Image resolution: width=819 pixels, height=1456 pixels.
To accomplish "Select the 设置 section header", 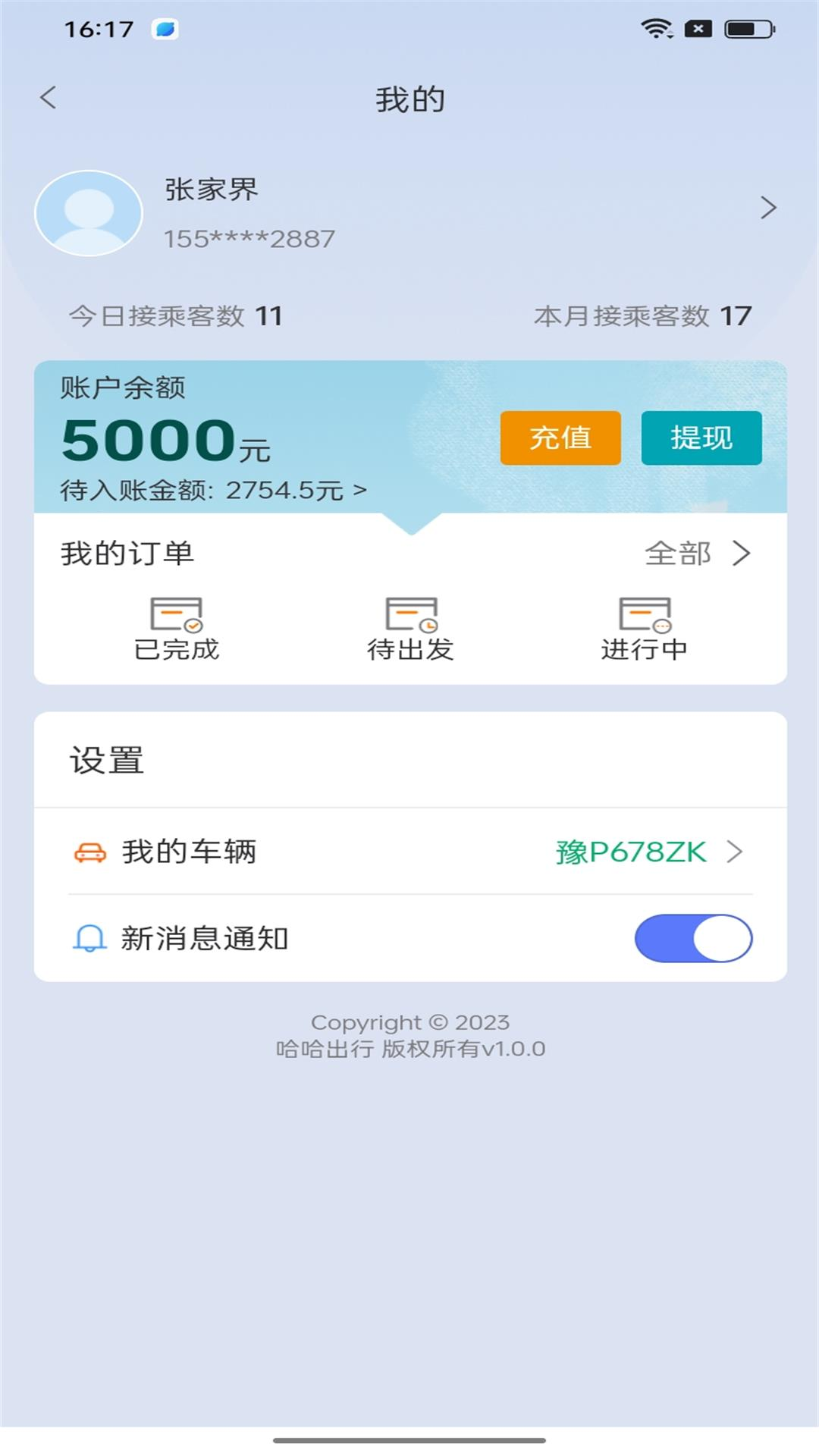I will coord(106,759).
